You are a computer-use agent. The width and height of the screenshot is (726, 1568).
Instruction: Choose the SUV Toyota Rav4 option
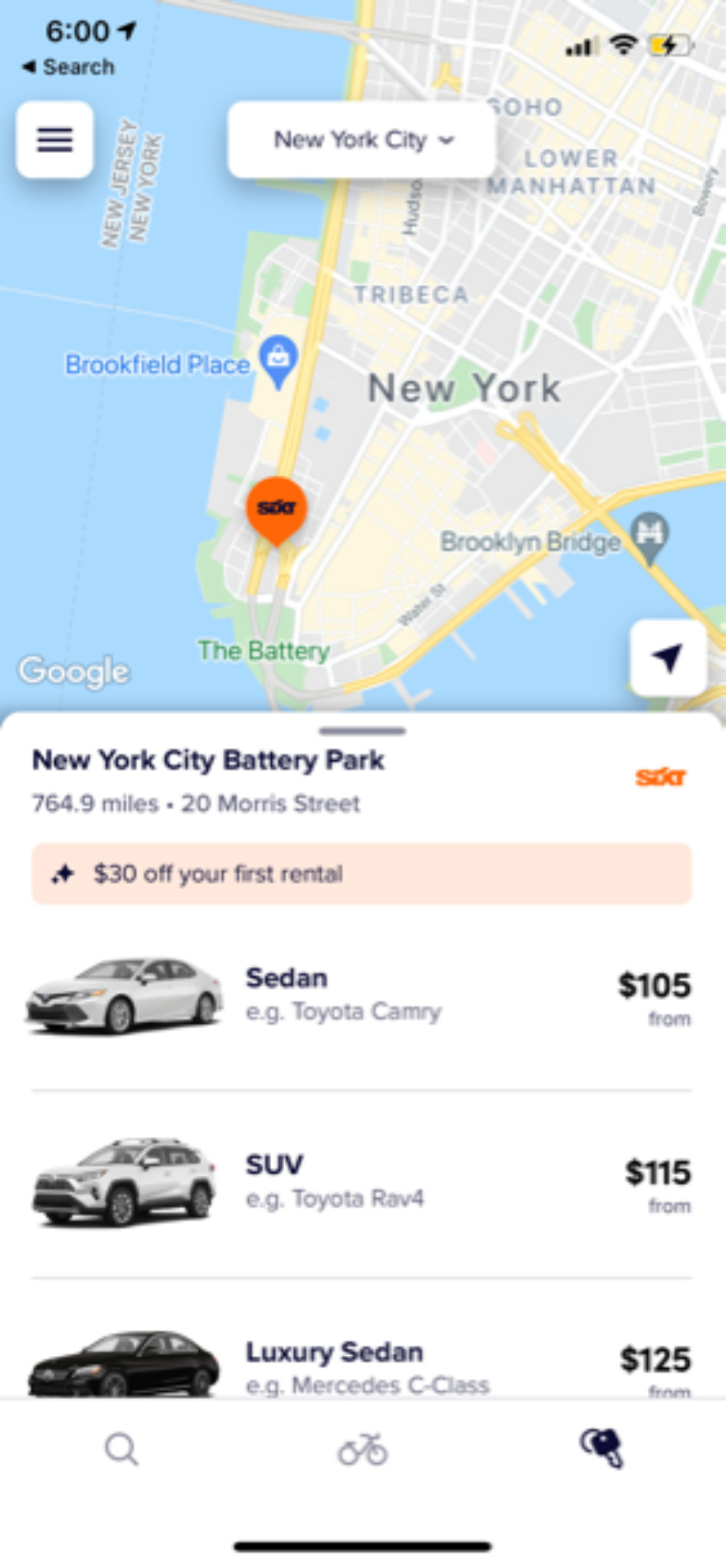click(x=361, y=1184)
